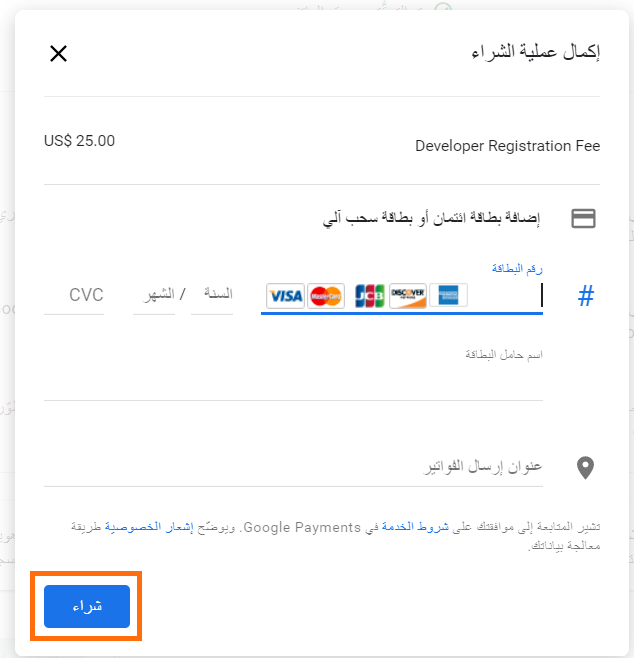Tap the CVC field
The width and height of the screenshot is (634, 658).
pyautogui.click(x=75, y=295)
